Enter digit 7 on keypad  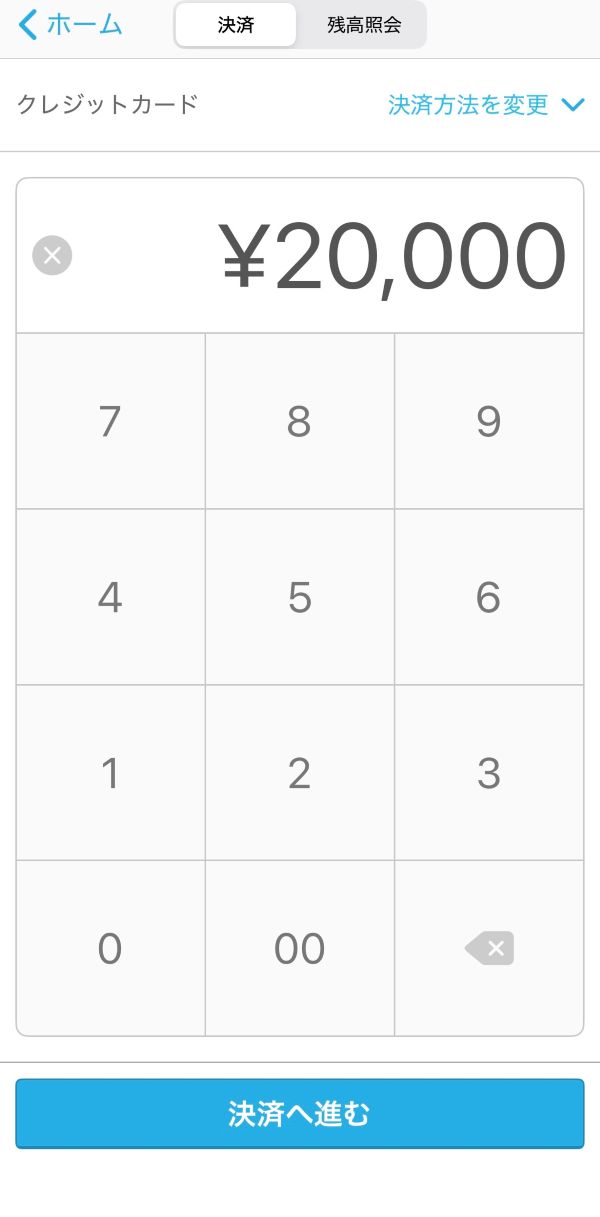point(110,421)
